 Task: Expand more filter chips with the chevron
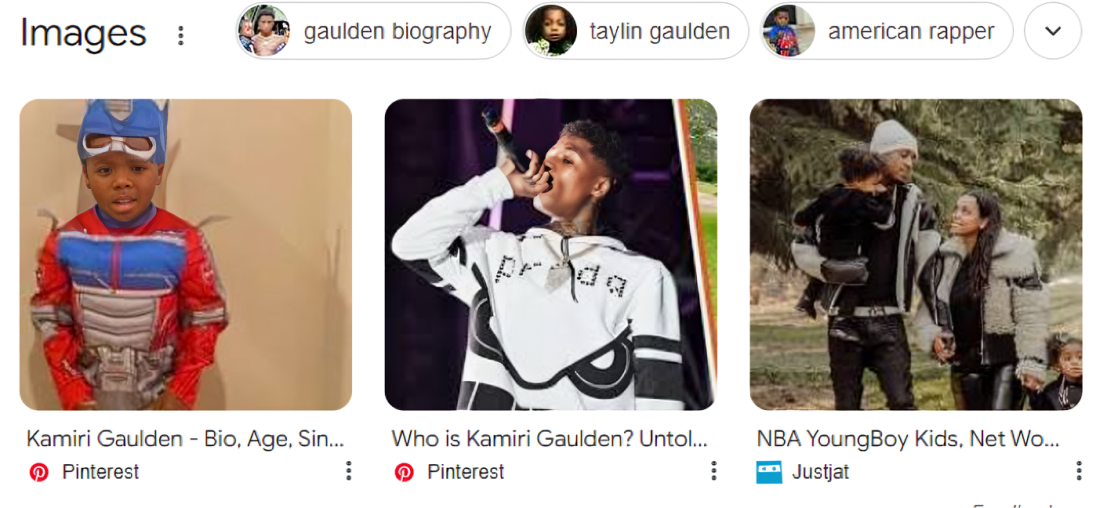pos(1053,31)
